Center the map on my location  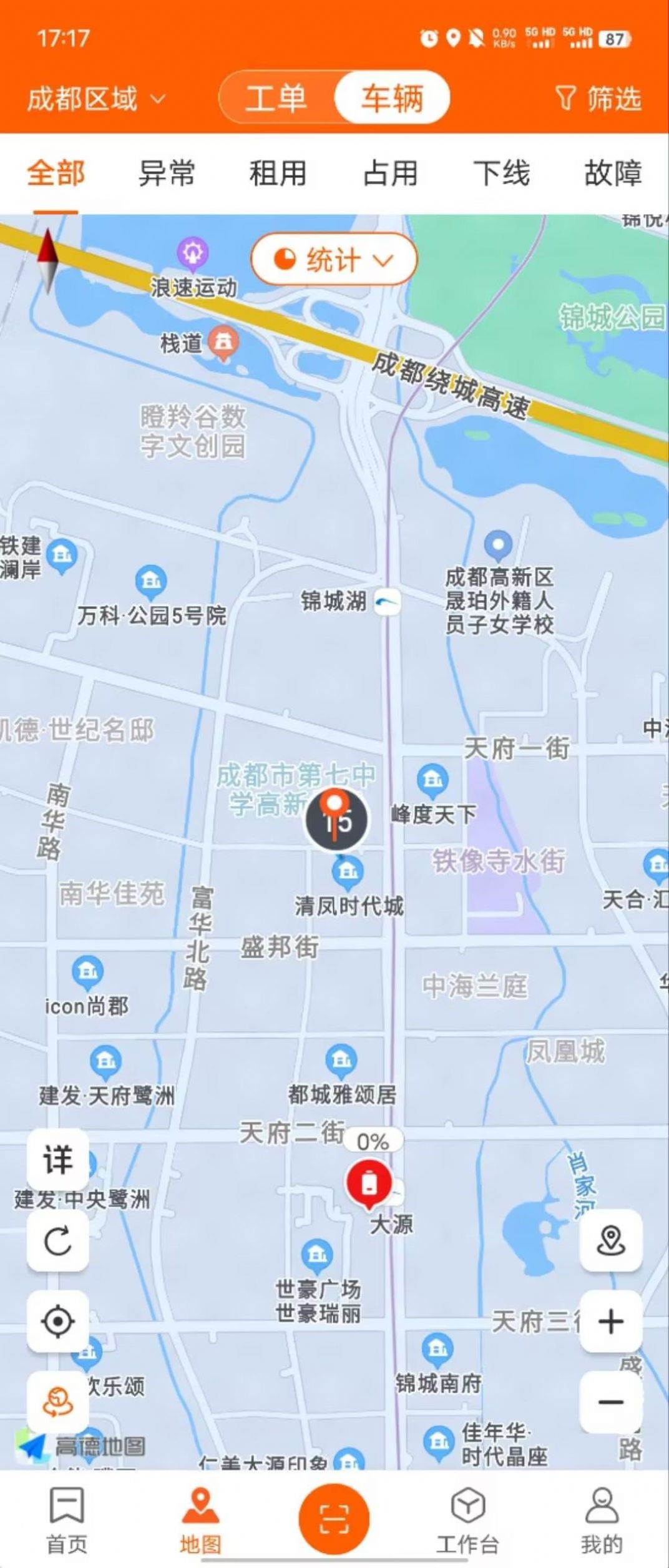click(x=57, y=1321)
